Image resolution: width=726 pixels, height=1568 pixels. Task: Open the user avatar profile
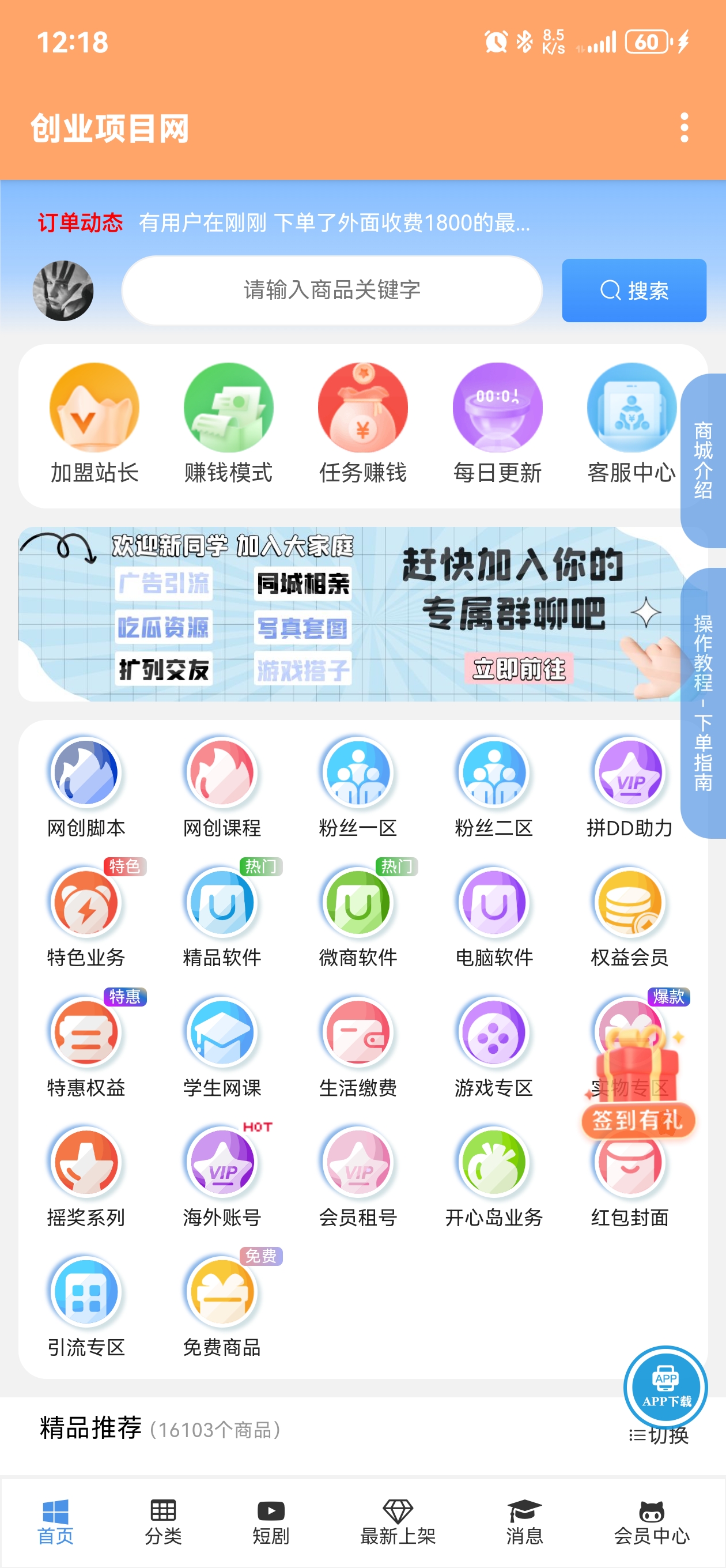click(x=63, y=291)
